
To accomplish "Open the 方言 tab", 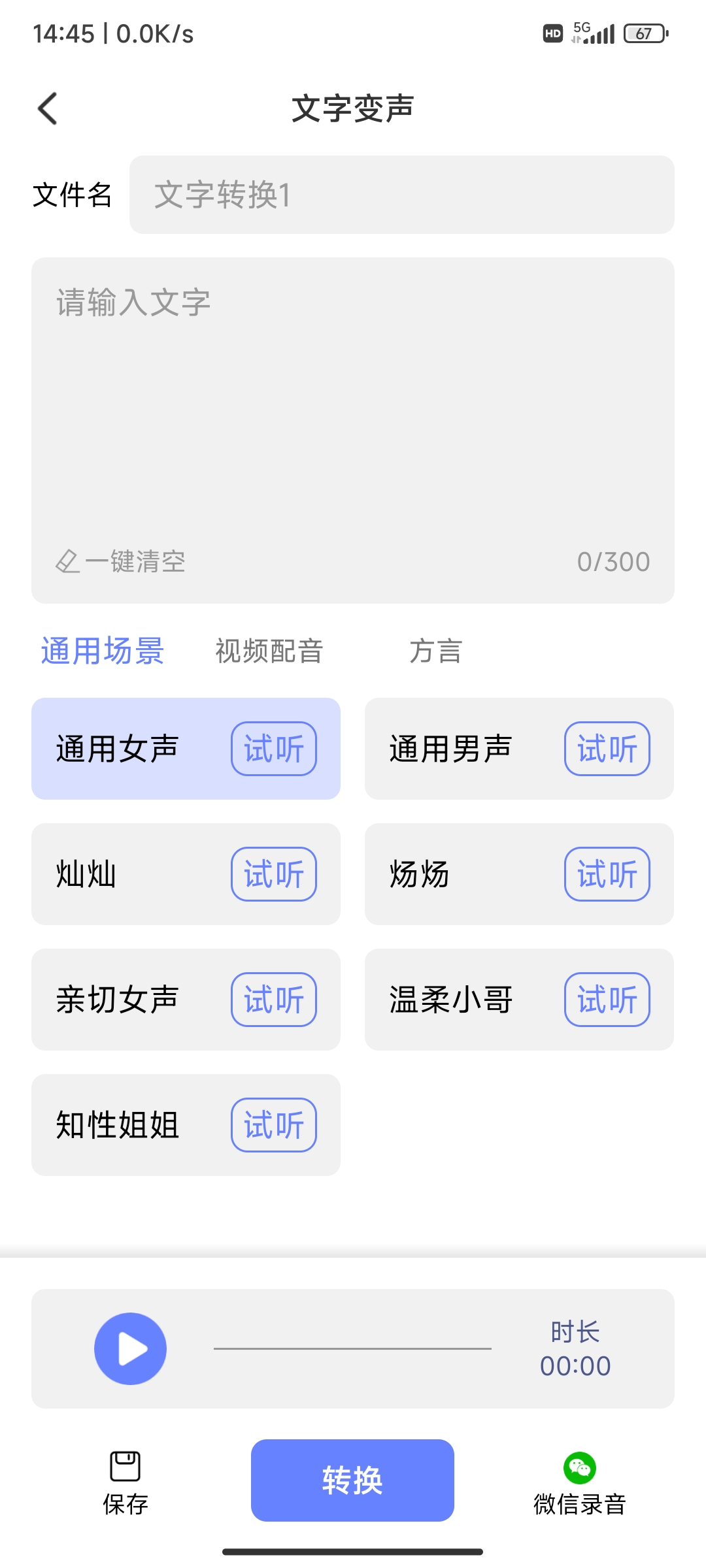I will [x=435, y=651].
